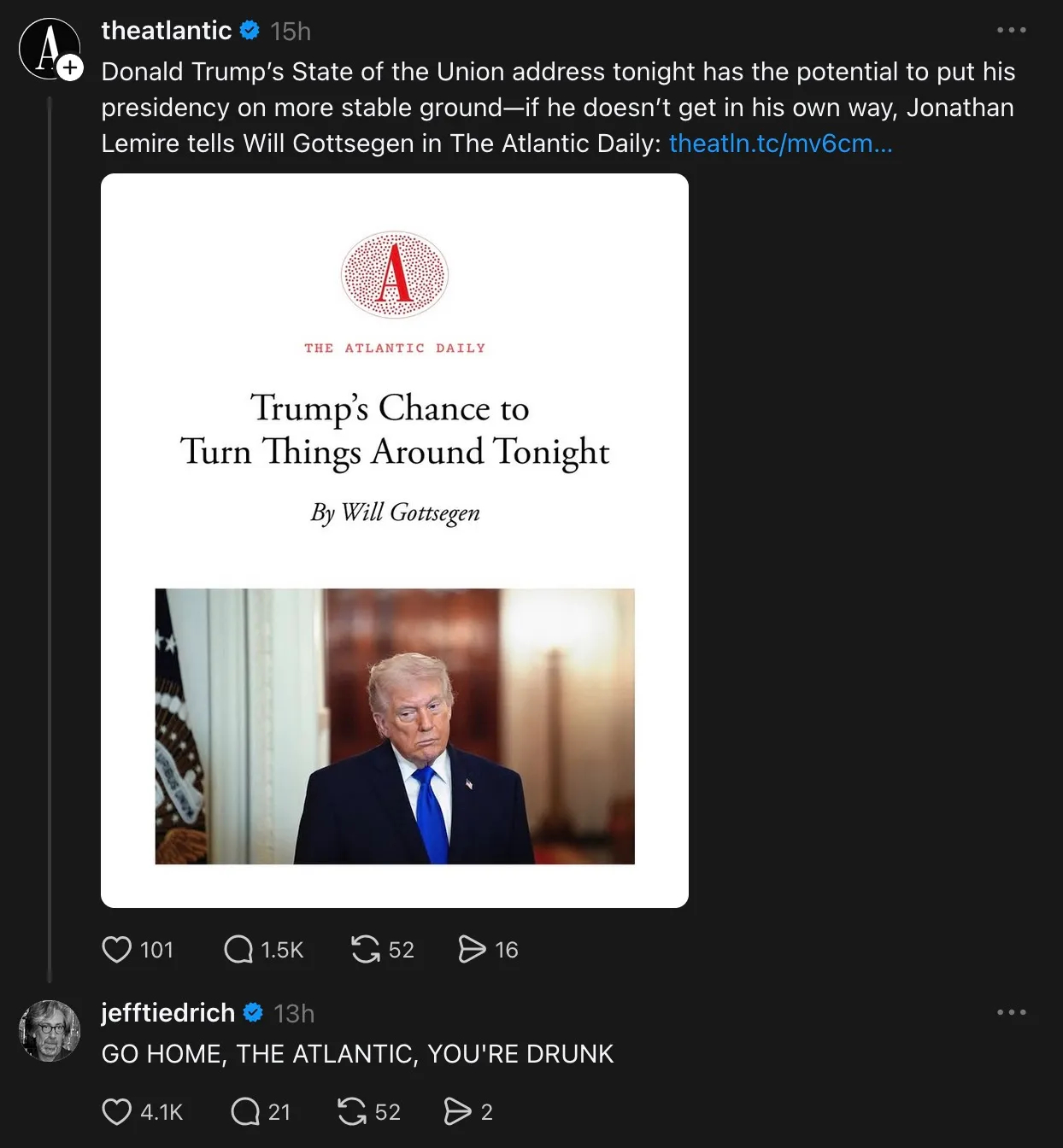Like theatlantic's post
This screenshot has width=1063, height=1148.
[117, 949]
